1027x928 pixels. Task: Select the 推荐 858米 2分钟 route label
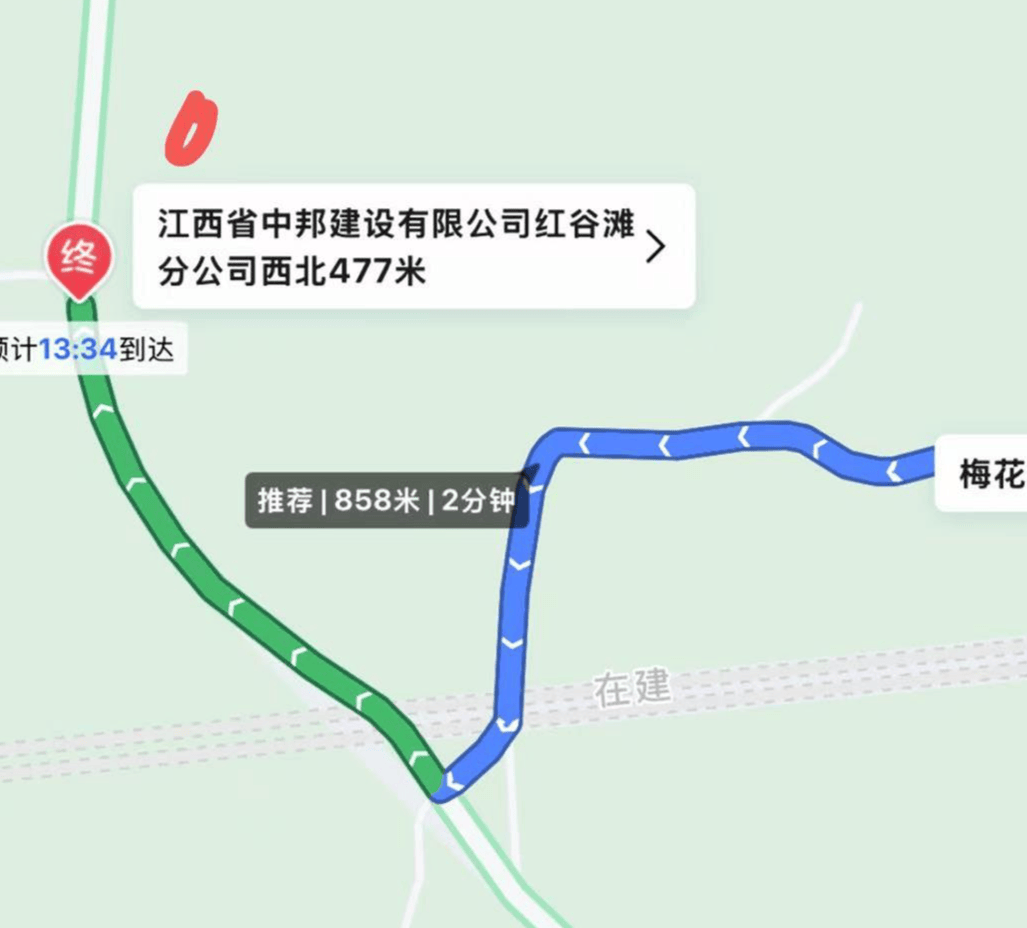click(x=385, y=501)
